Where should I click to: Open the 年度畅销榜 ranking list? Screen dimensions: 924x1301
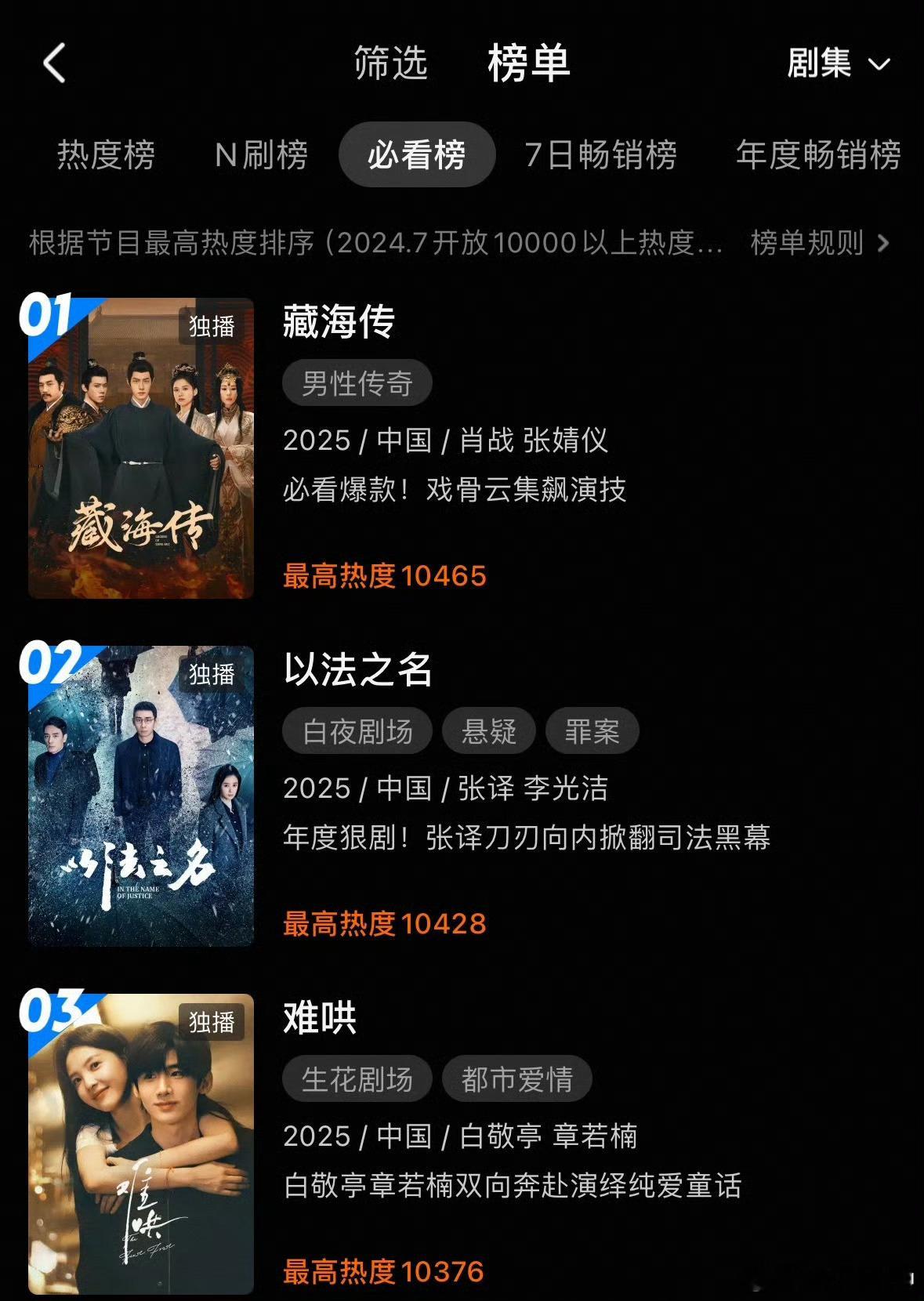click(x=818, y=155)
